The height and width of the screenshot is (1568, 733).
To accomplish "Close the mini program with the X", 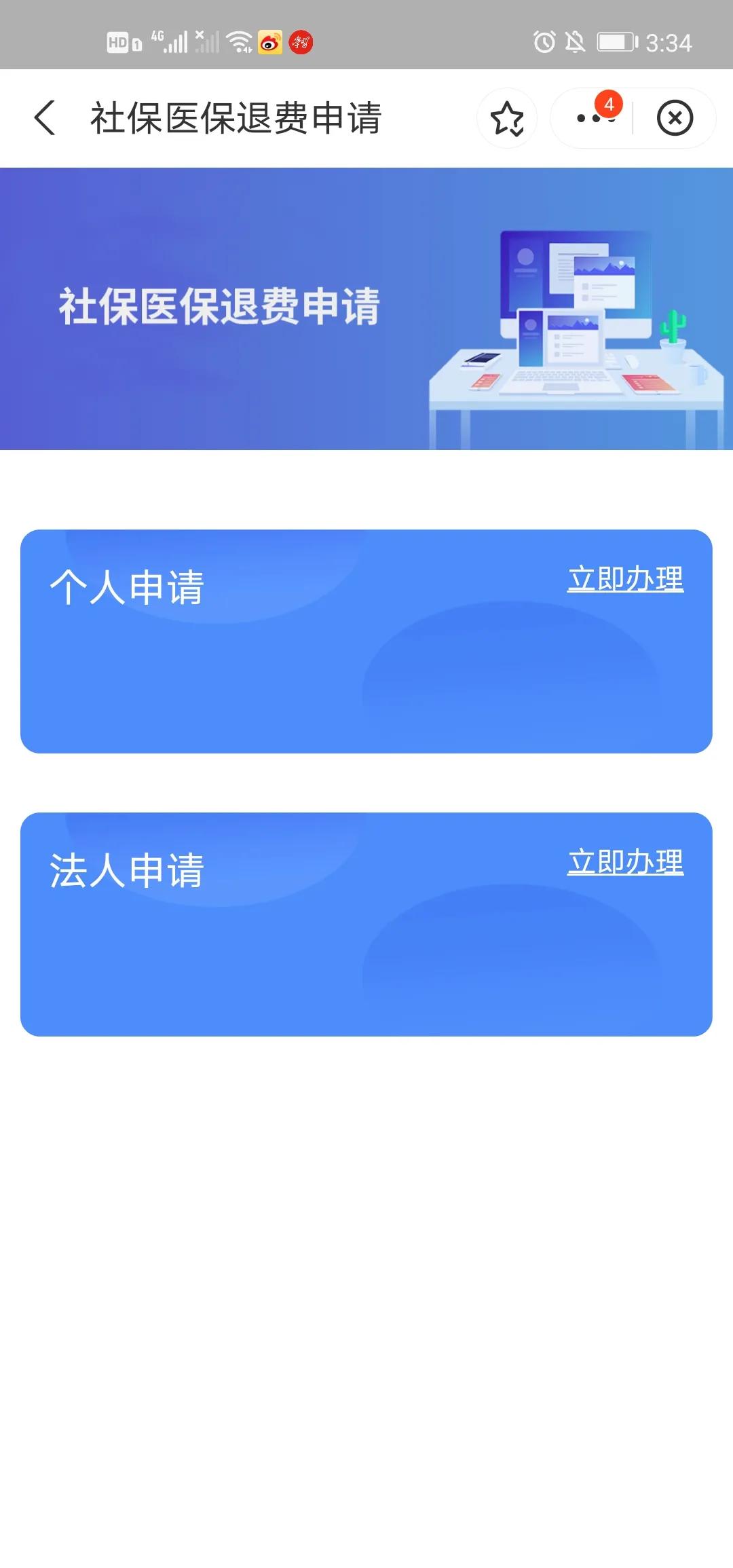I will (675, 119).
